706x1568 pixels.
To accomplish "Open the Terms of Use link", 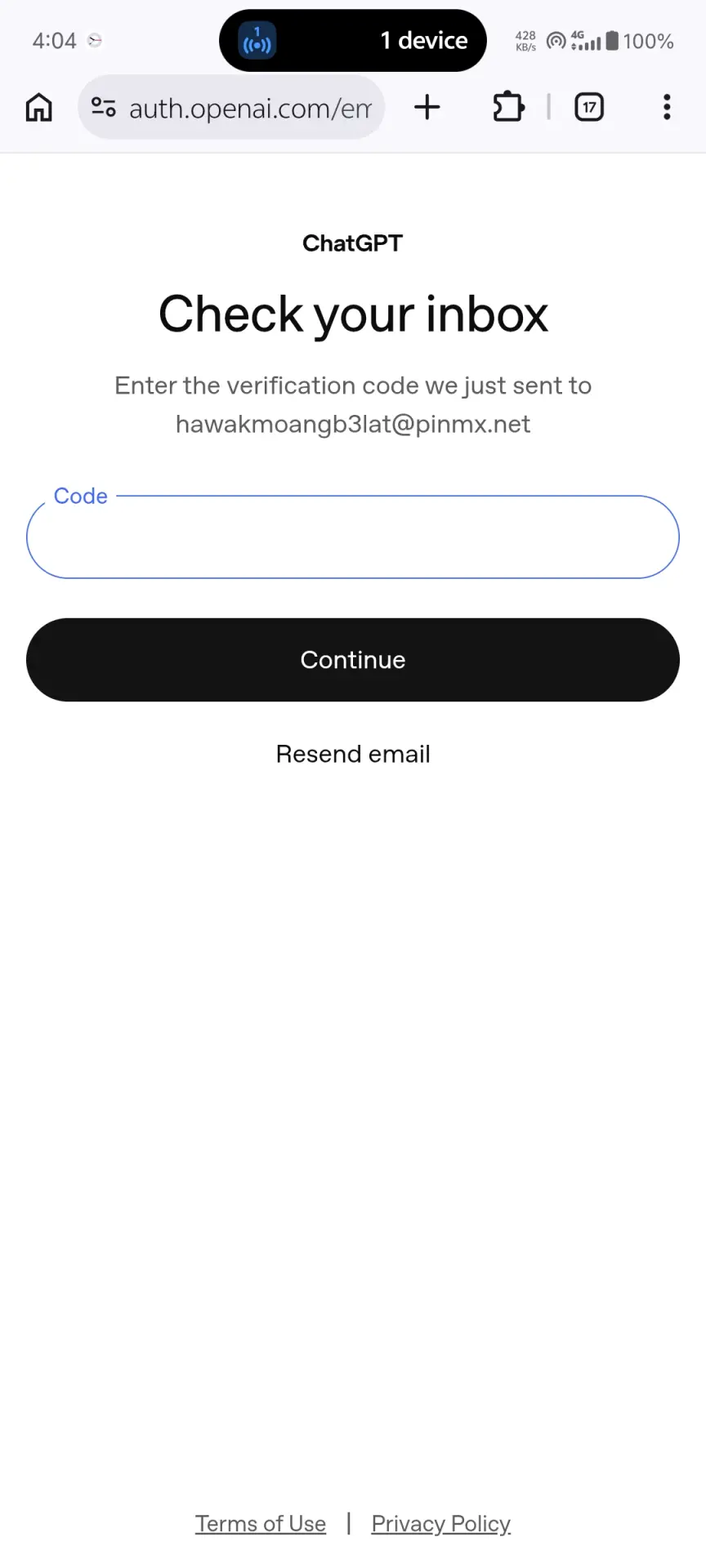I will point(261,1524).
